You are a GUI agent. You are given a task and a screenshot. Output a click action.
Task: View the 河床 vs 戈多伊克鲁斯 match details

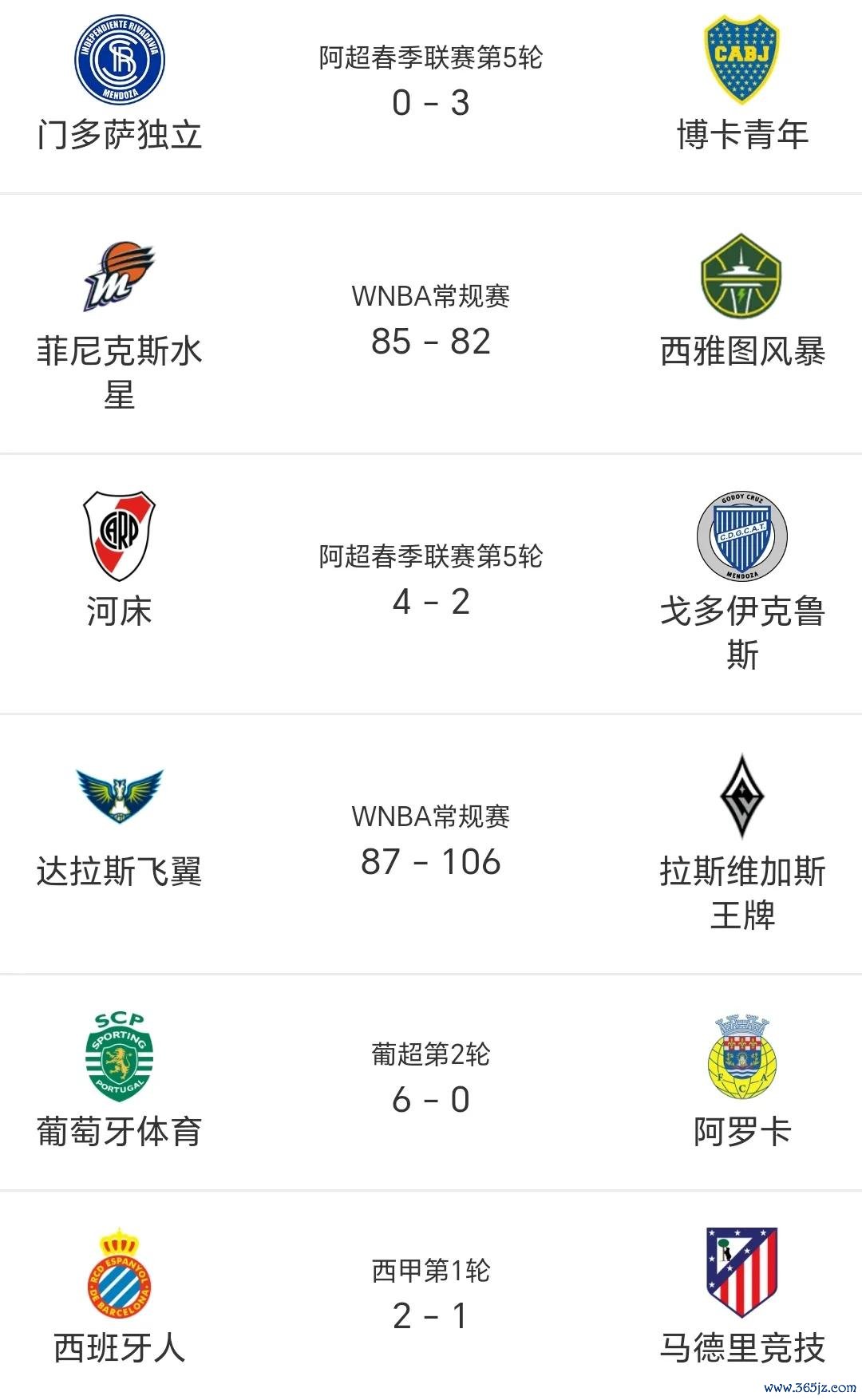[x=431, y=584]
